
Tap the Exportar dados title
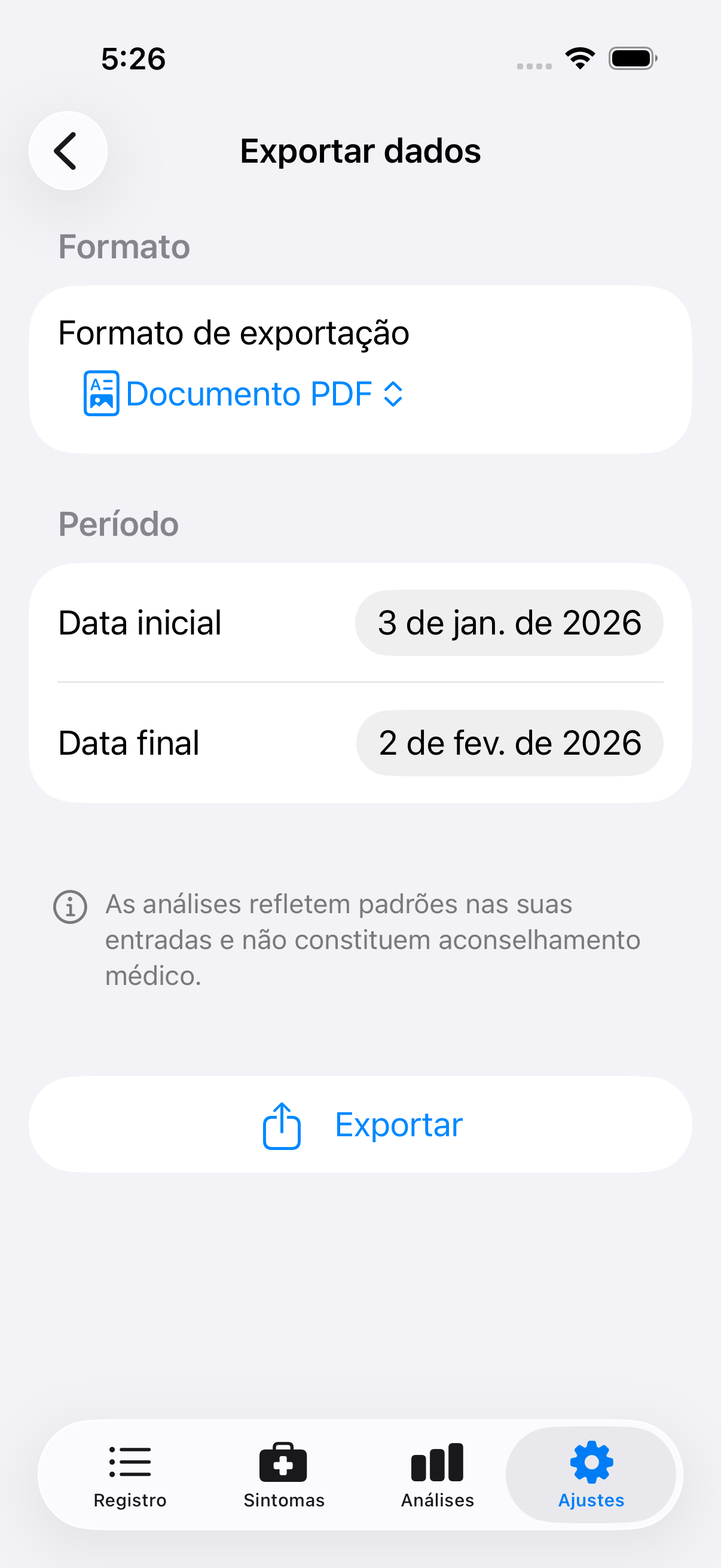pyautogui.click(x=360, y=151)
